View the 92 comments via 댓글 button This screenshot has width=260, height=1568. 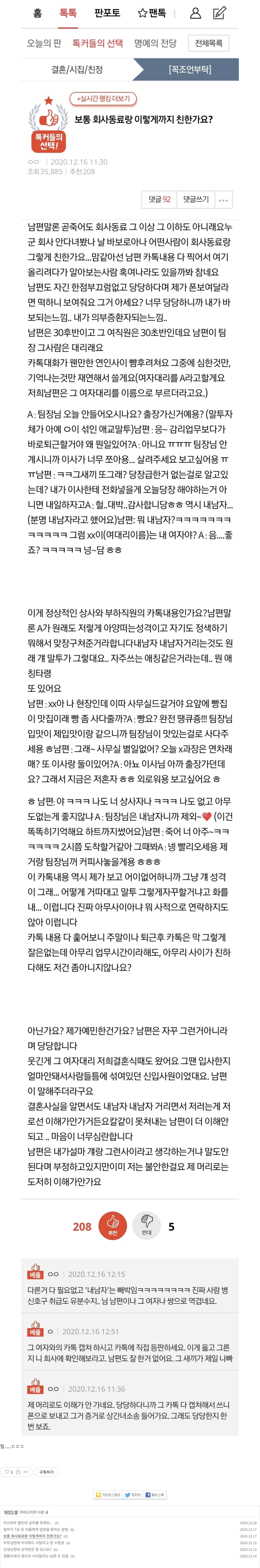(x=159, y=200)
